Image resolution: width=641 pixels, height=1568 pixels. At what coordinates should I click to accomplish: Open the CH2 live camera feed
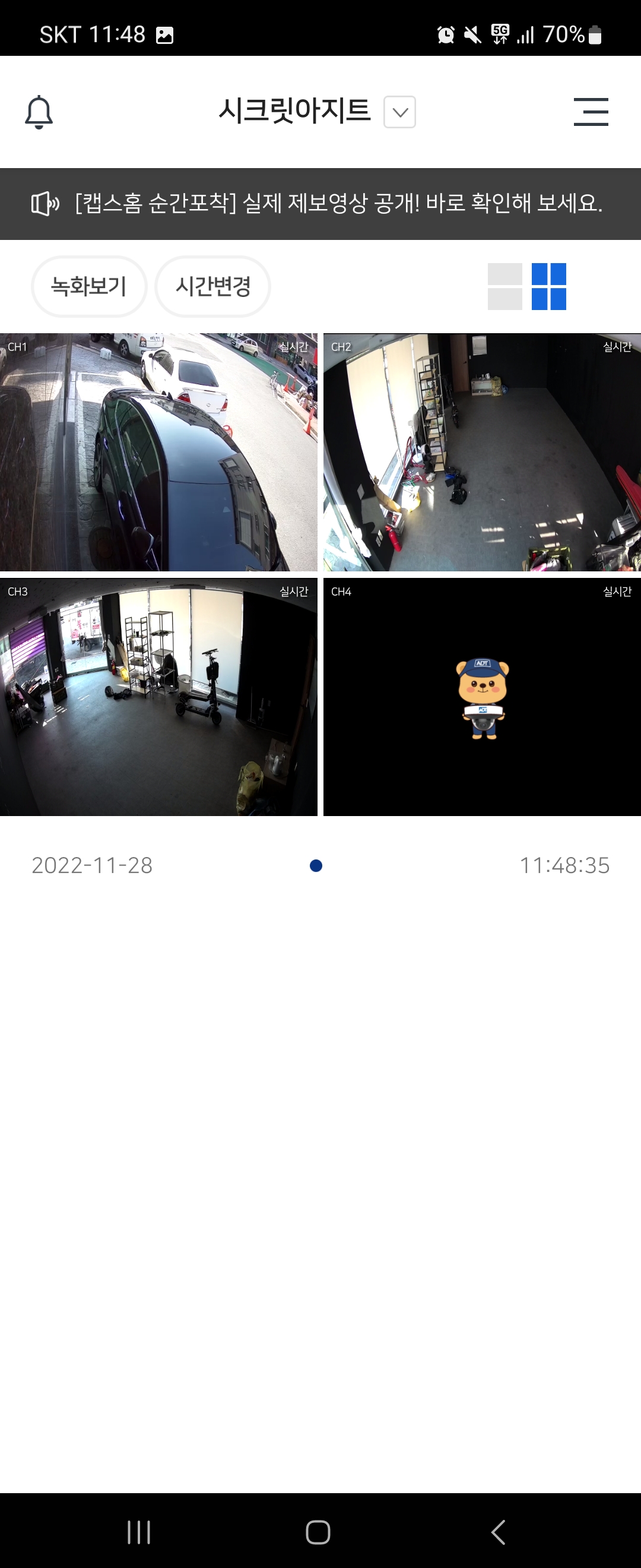(x=482, y=451)
